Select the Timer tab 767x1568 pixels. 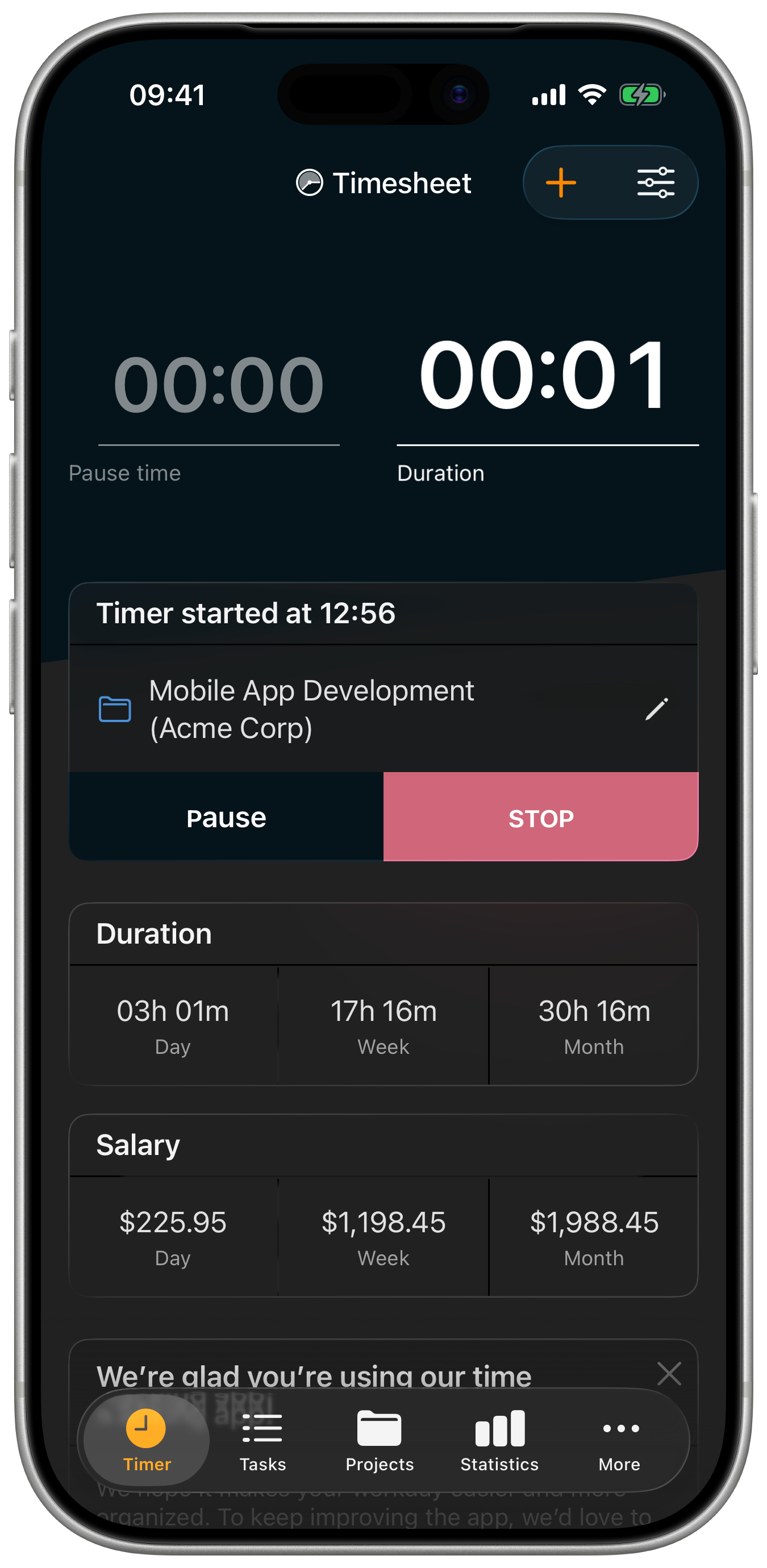click(146, 1441)
